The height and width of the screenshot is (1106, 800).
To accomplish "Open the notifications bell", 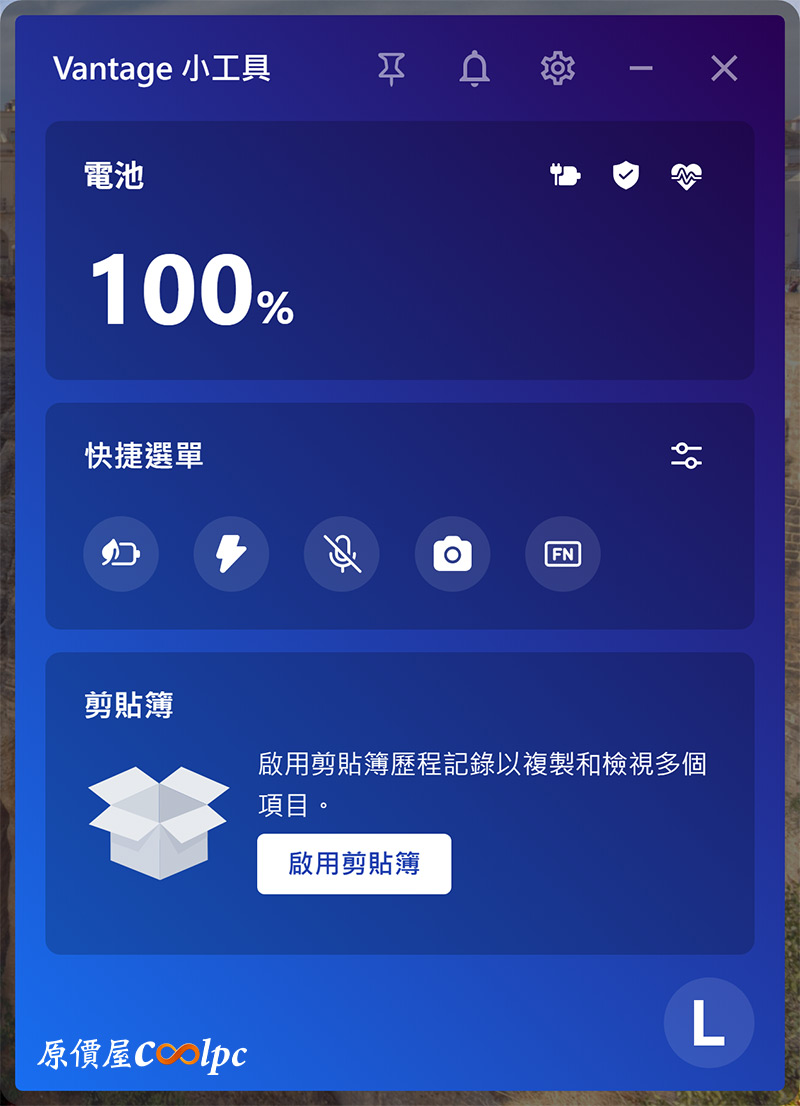I will [x=474, y=68].
